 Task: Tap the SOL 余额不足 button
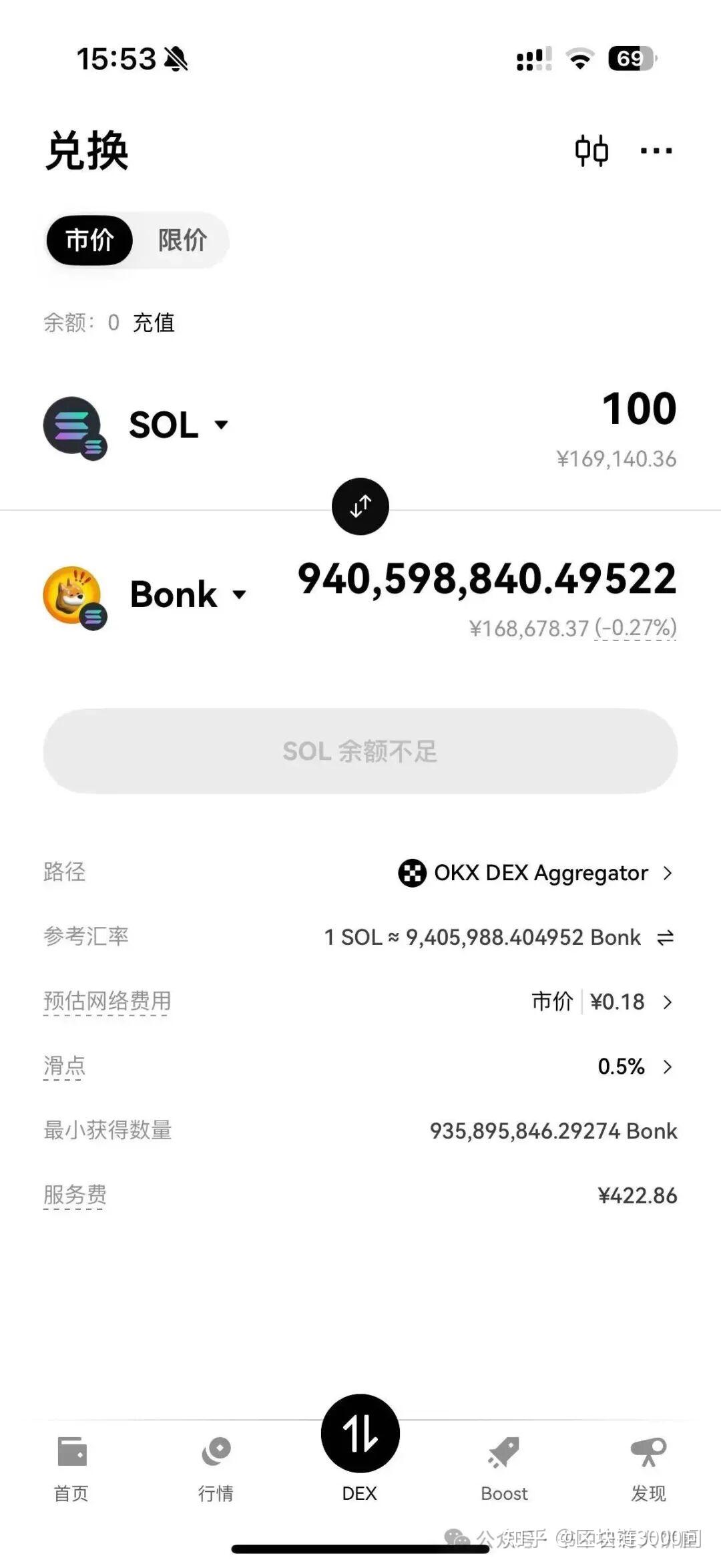(x=360, y=751)
